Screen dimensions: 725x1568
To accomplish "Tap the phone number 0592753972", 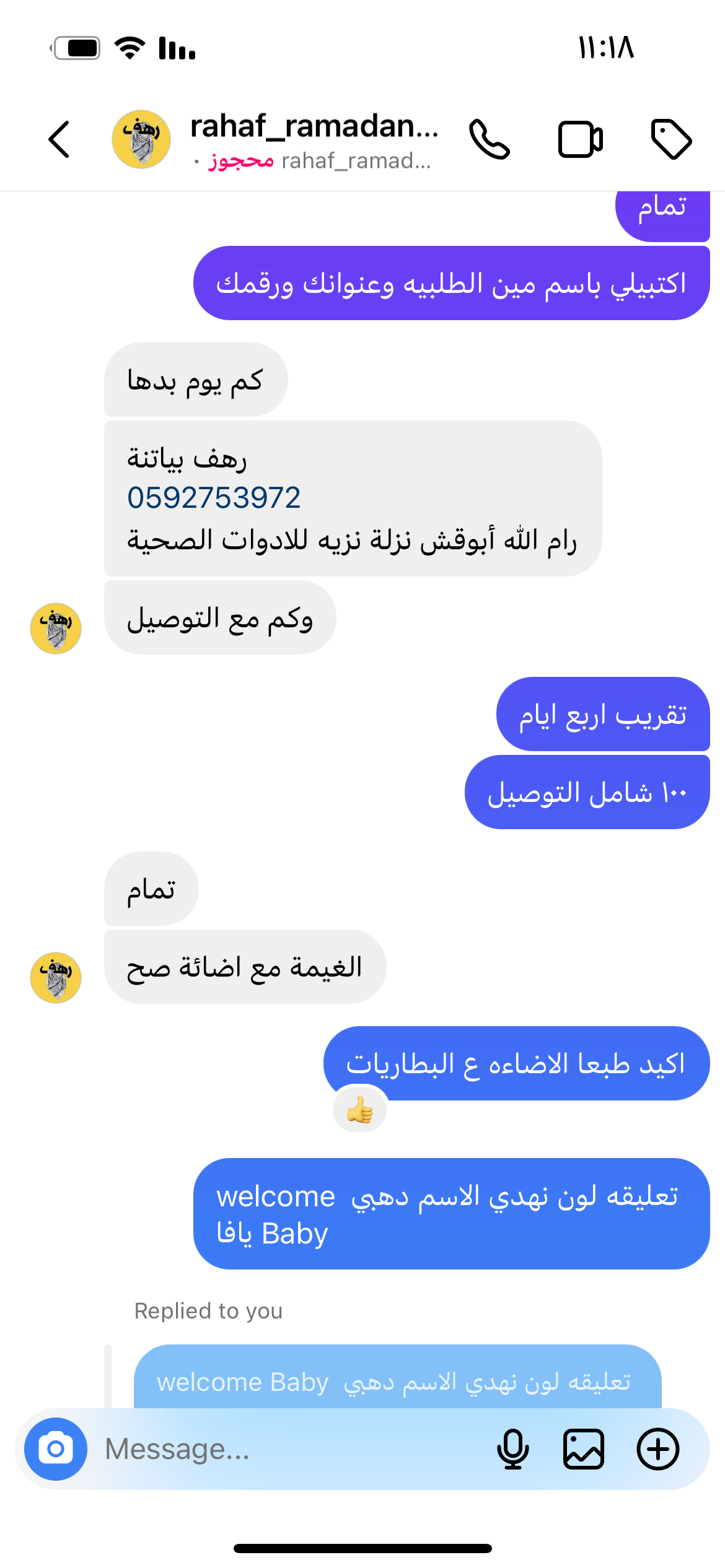I will point(214,498).
